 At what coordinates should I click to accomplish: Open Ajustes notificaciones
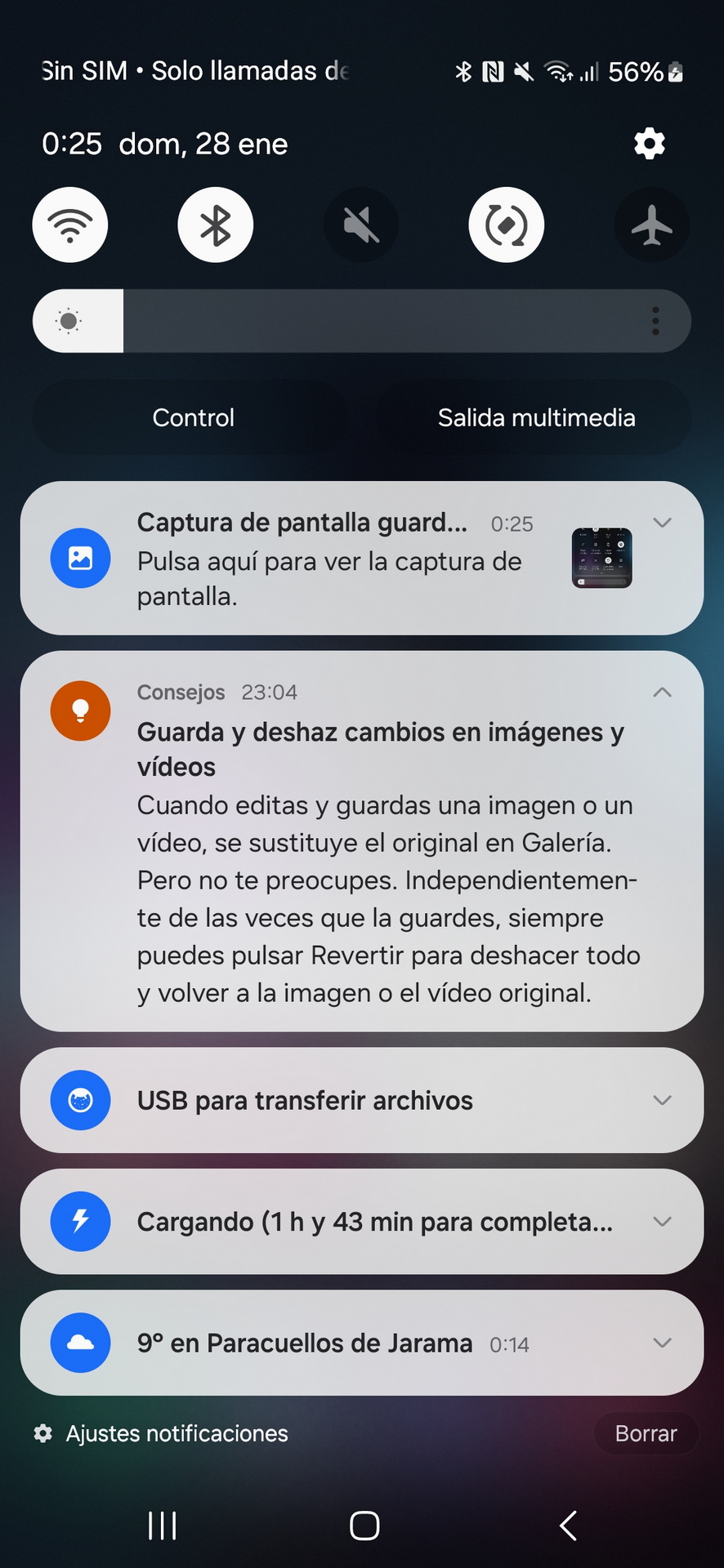(161, 1433)
